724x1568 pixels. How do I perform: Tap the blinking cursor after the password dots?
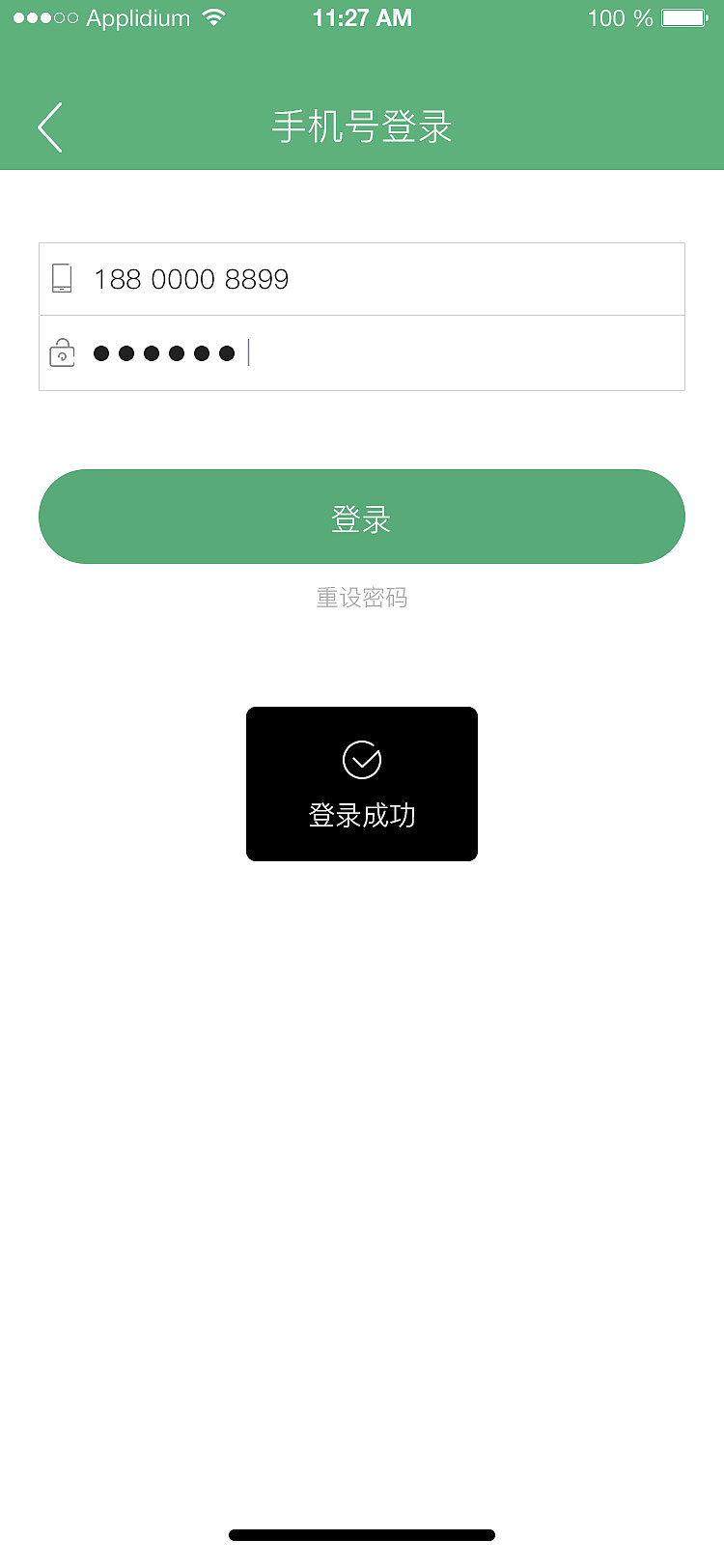[249, 352]
